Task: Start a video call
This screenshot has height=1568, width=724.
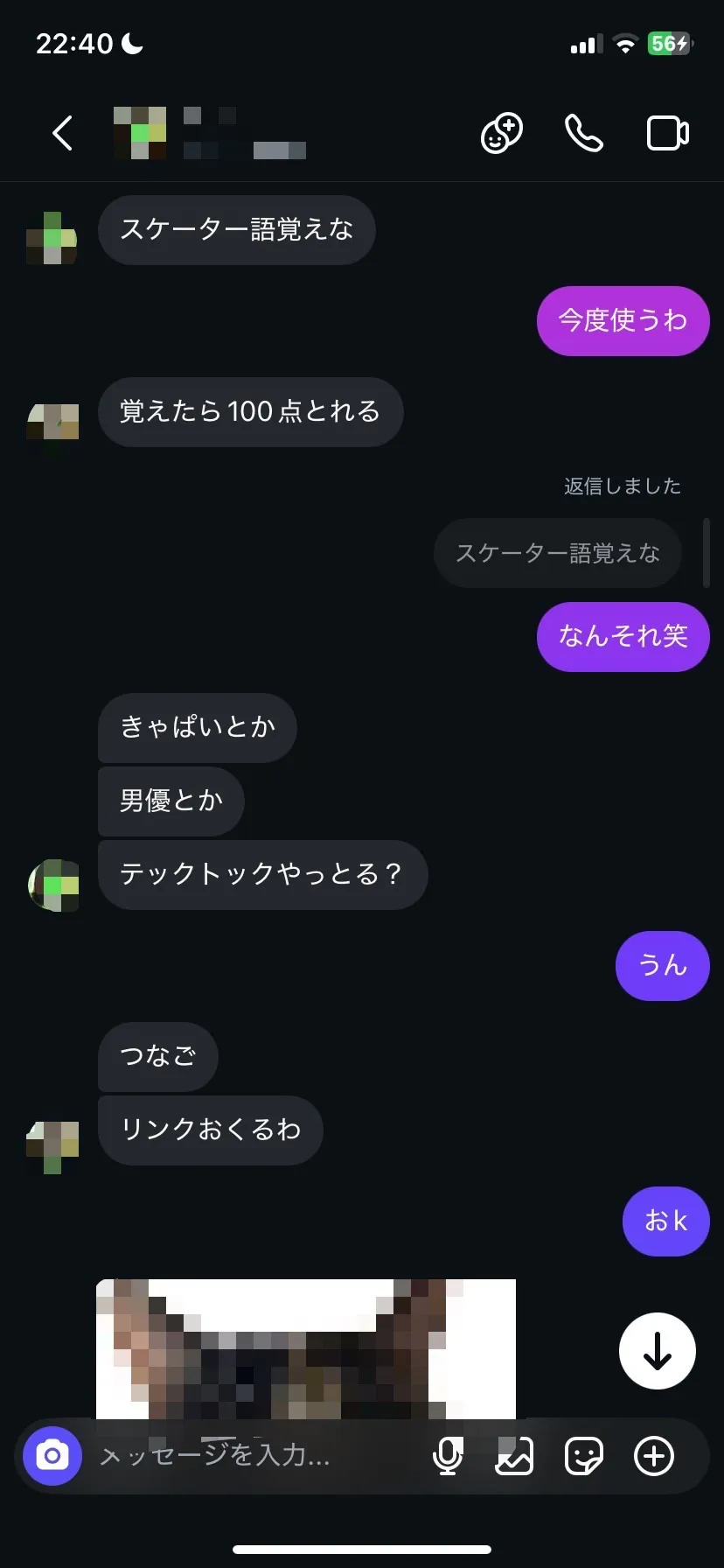Action: pos(668,134)
